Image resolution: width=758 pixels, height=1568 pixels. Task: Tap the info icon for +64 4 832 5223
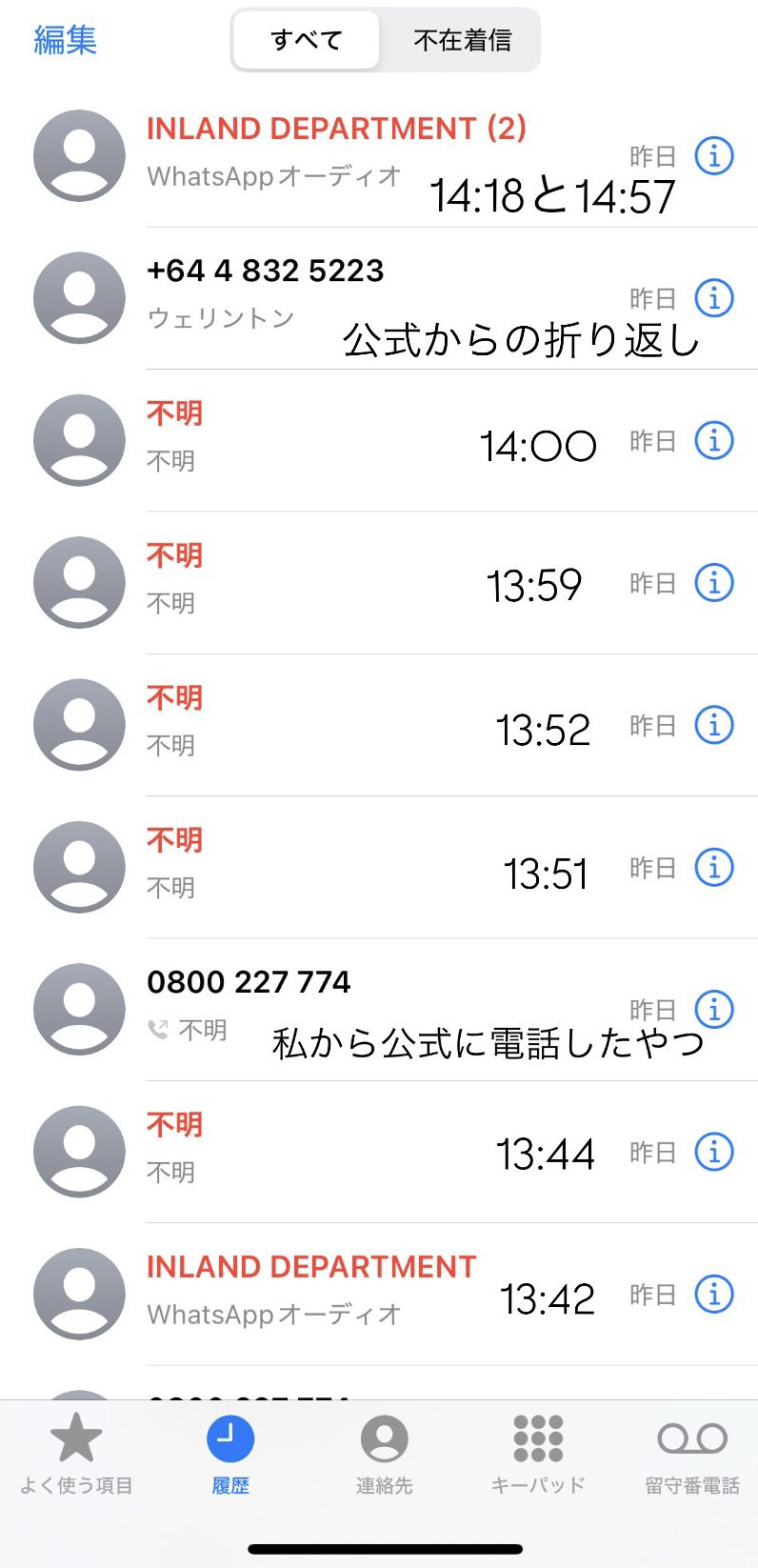(712, 298)
